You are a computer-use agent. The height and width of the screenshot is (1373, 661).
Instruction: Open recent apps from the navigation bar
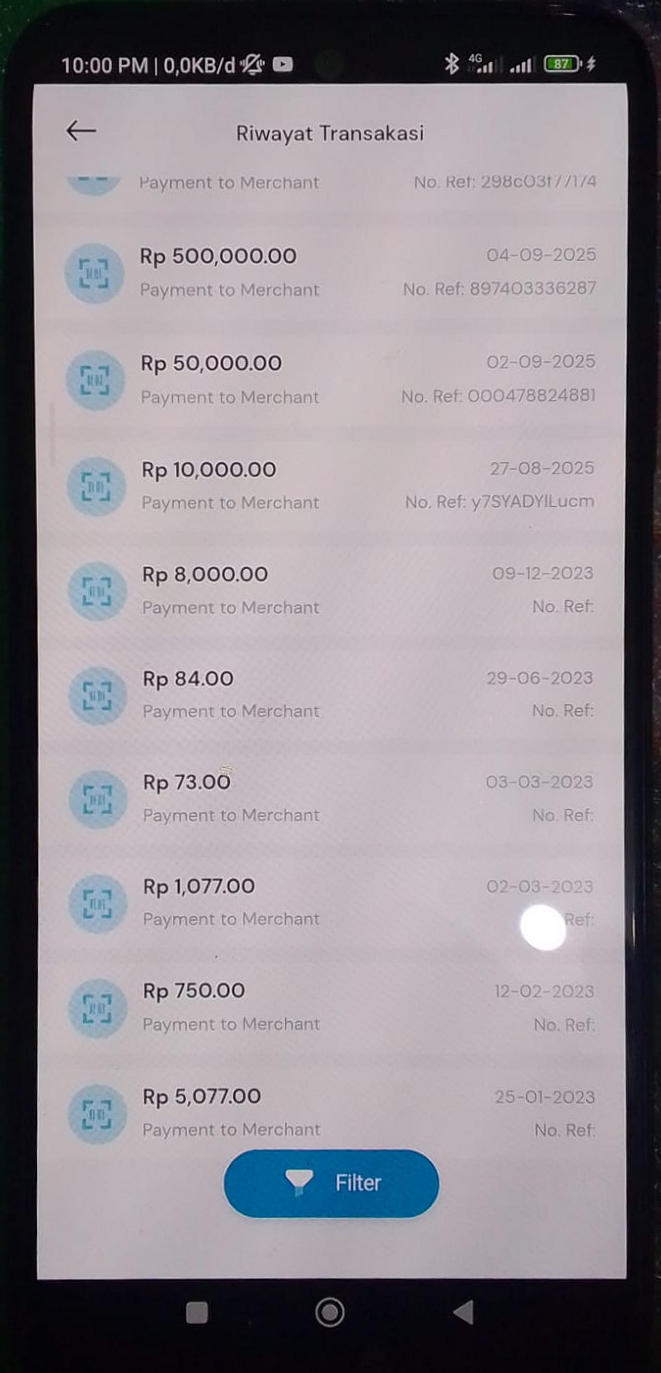pos(197,1313)
